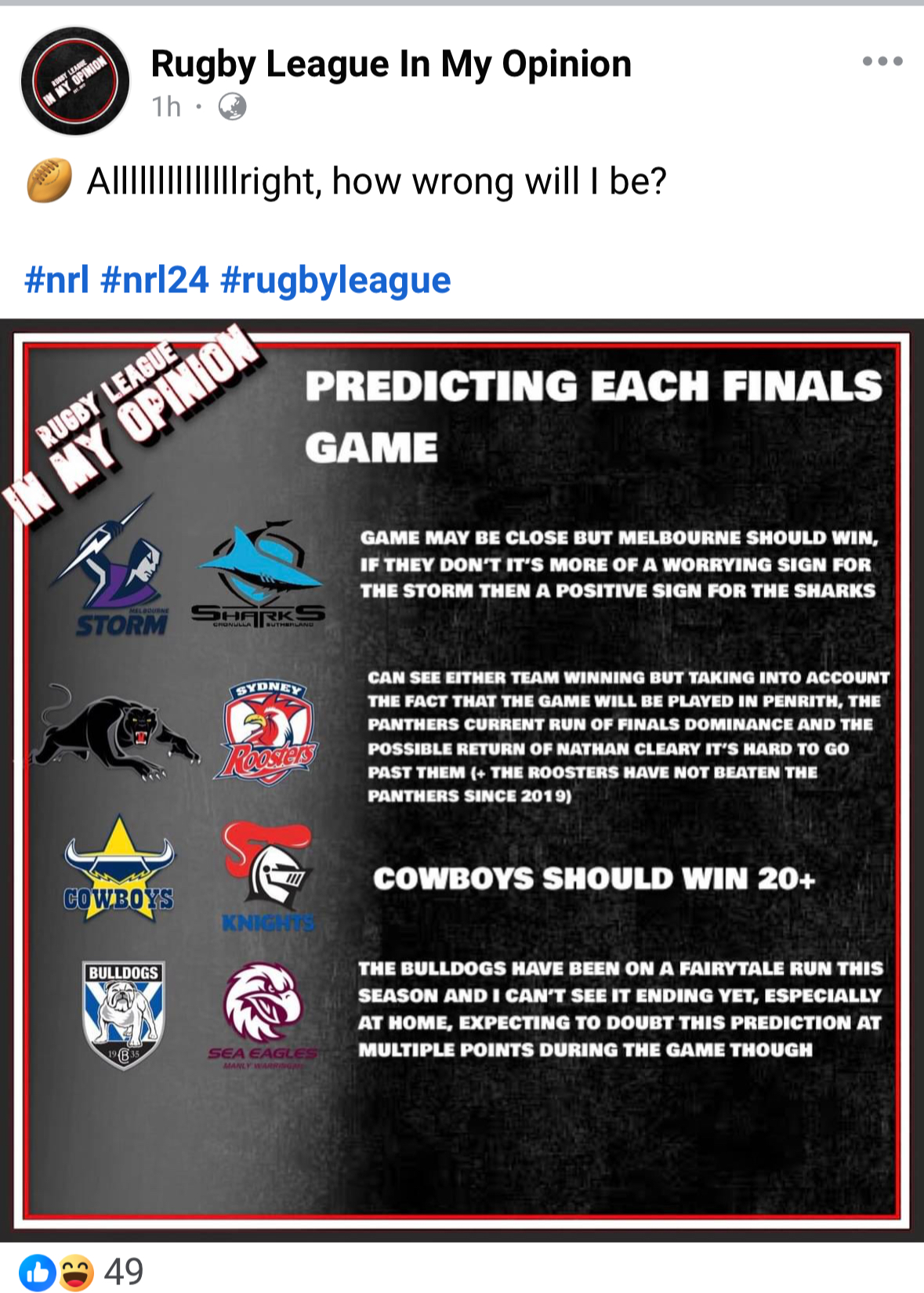
Task: Open the #rugbyleague hashtag
Action: pos(335,281)
